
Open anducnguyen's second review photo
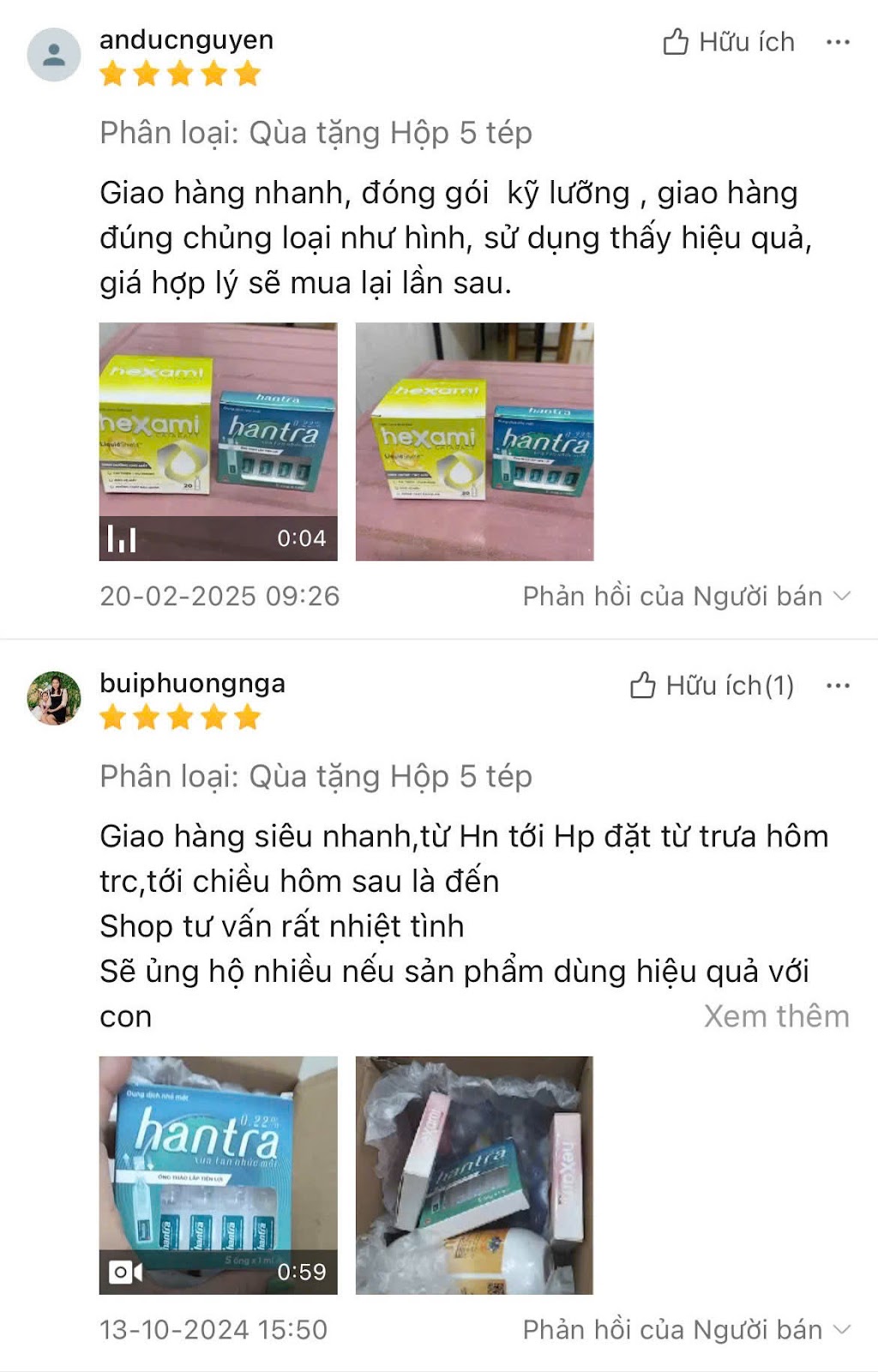[x=474, y=441]
